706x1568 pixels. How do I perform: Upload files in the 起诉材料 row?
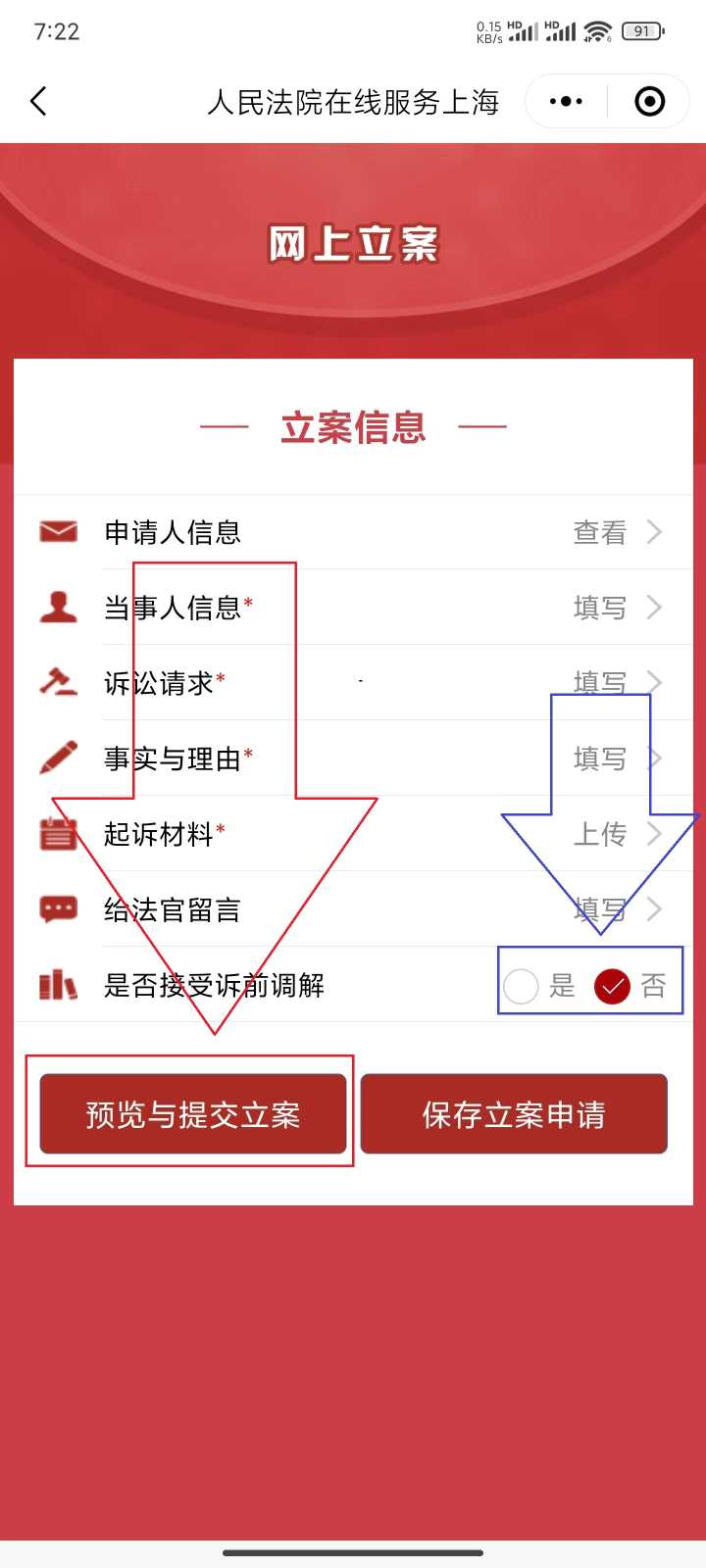point(353,834)
